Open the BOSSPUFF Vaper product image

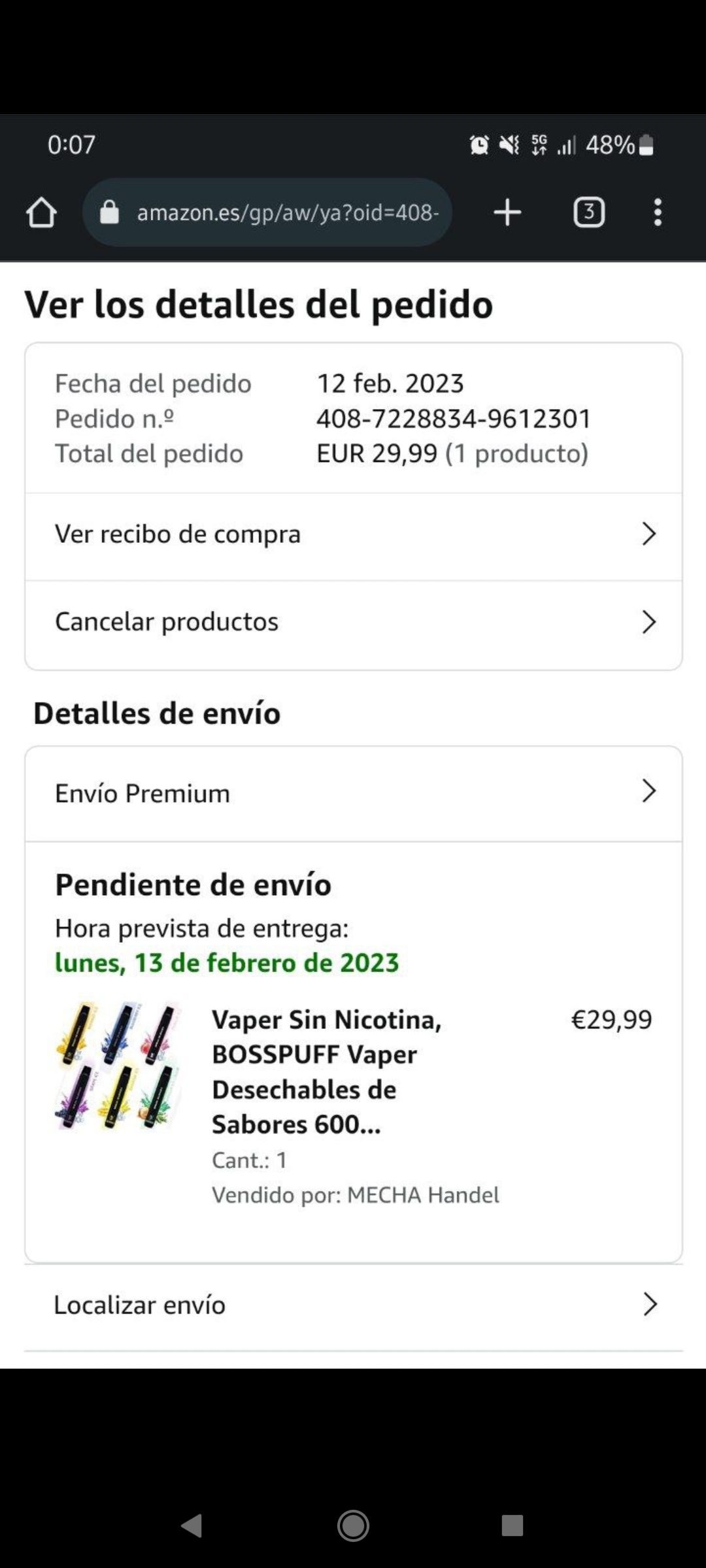tap(118, 1065)
